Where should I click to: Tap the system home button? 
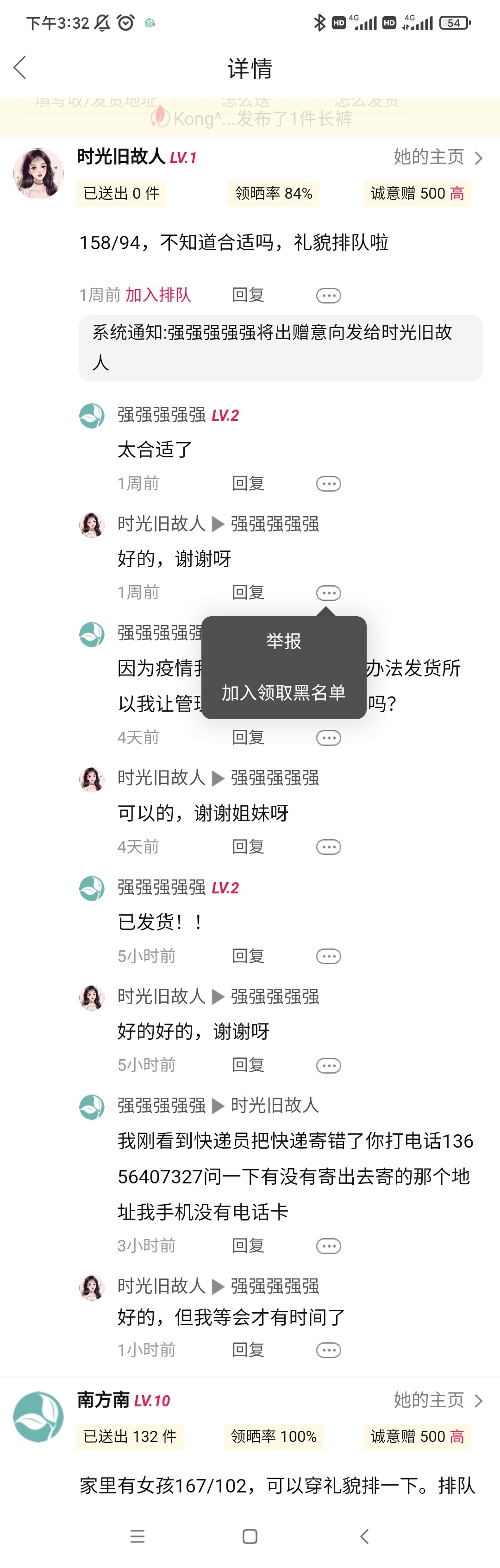pyautogui.click(x=250, y=1536)
